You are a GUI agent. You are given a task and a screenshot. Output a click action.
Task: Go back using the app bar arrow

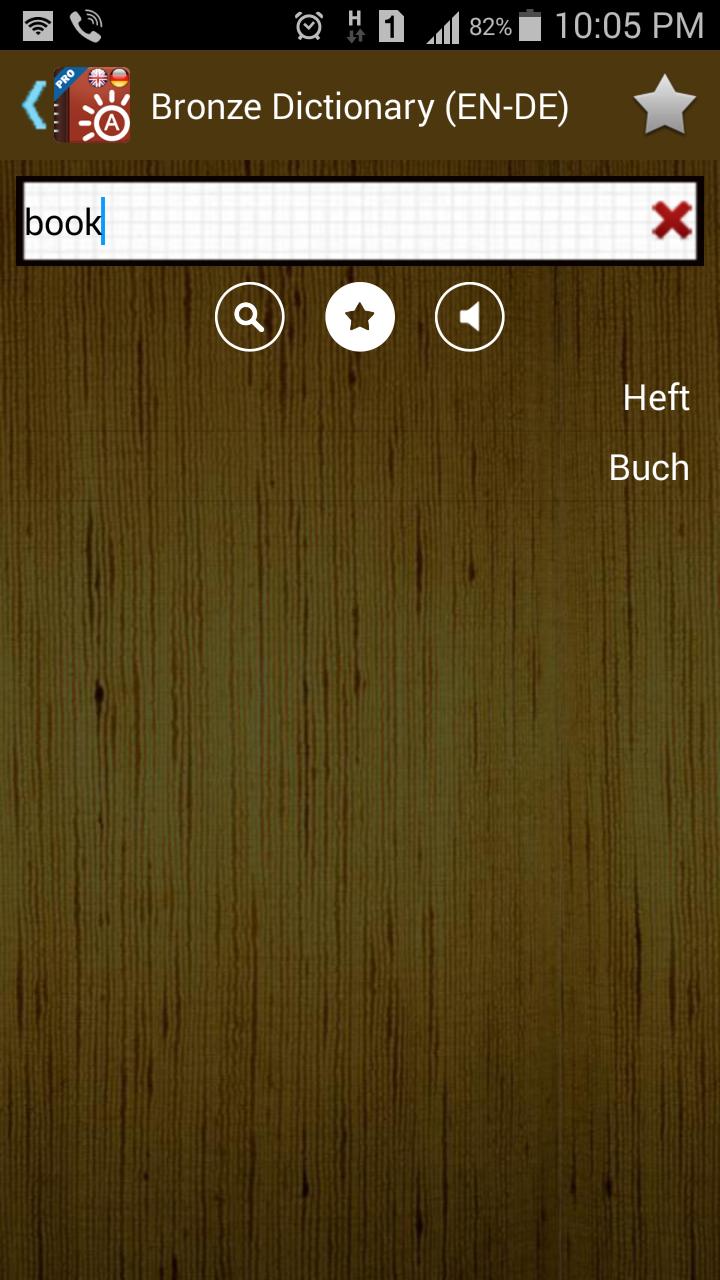pyautogui.click(x=34, y=106)
